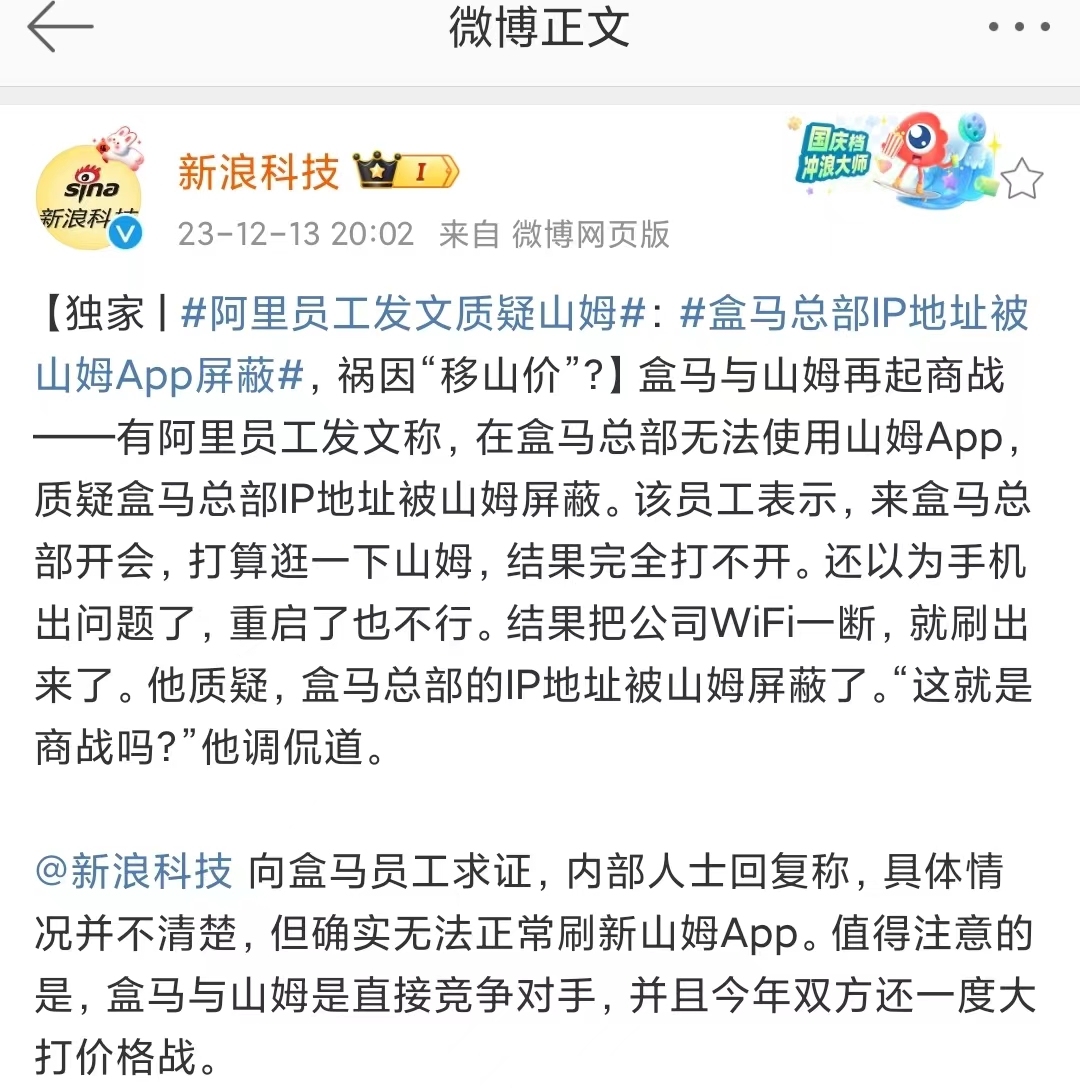Screen dimensions: 1080x1091
Task: Open 新浪科技 profile avatar
Action: (x=89, y=193)
